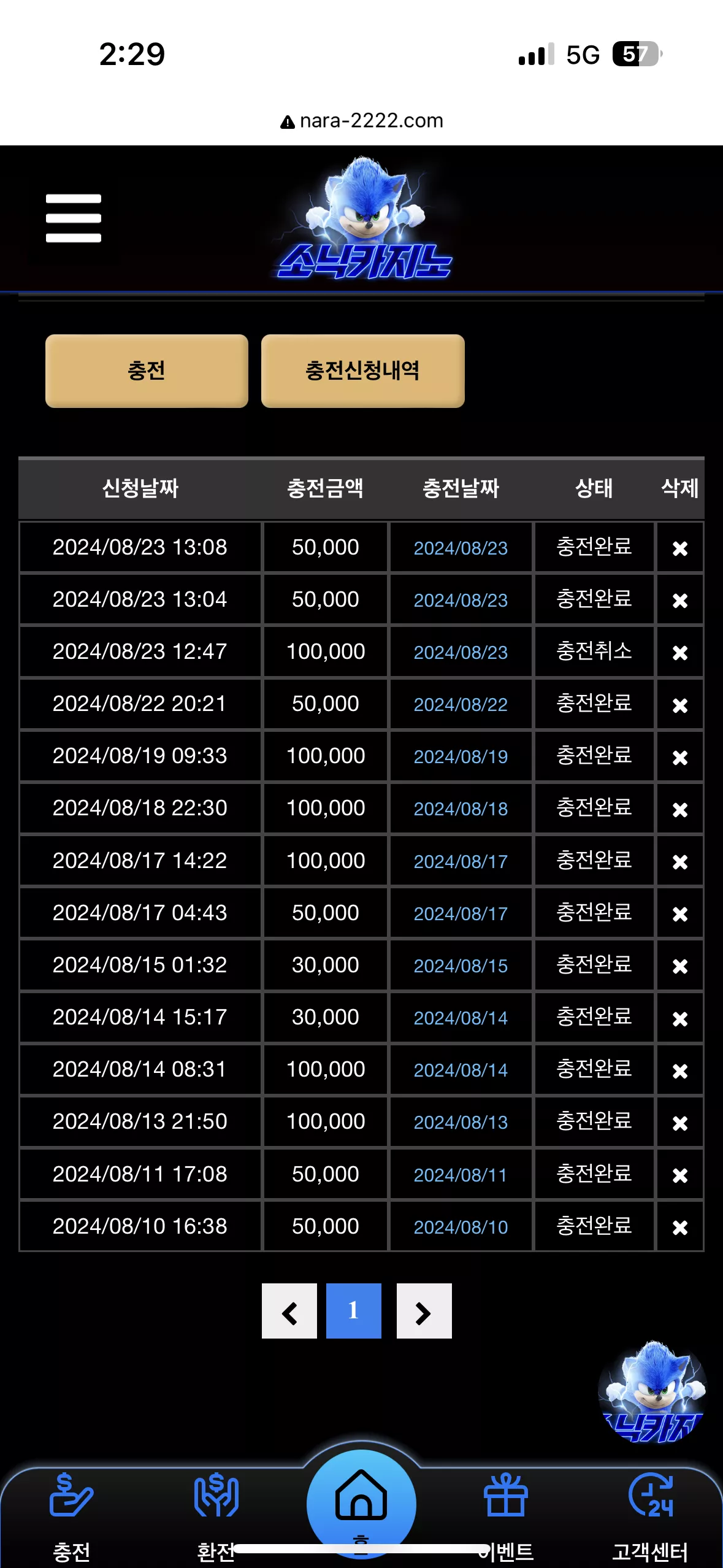The width and height of the screenshot is (723, 1568).
Task: Open the hamburger menu
Action: [x=73, y=218]
